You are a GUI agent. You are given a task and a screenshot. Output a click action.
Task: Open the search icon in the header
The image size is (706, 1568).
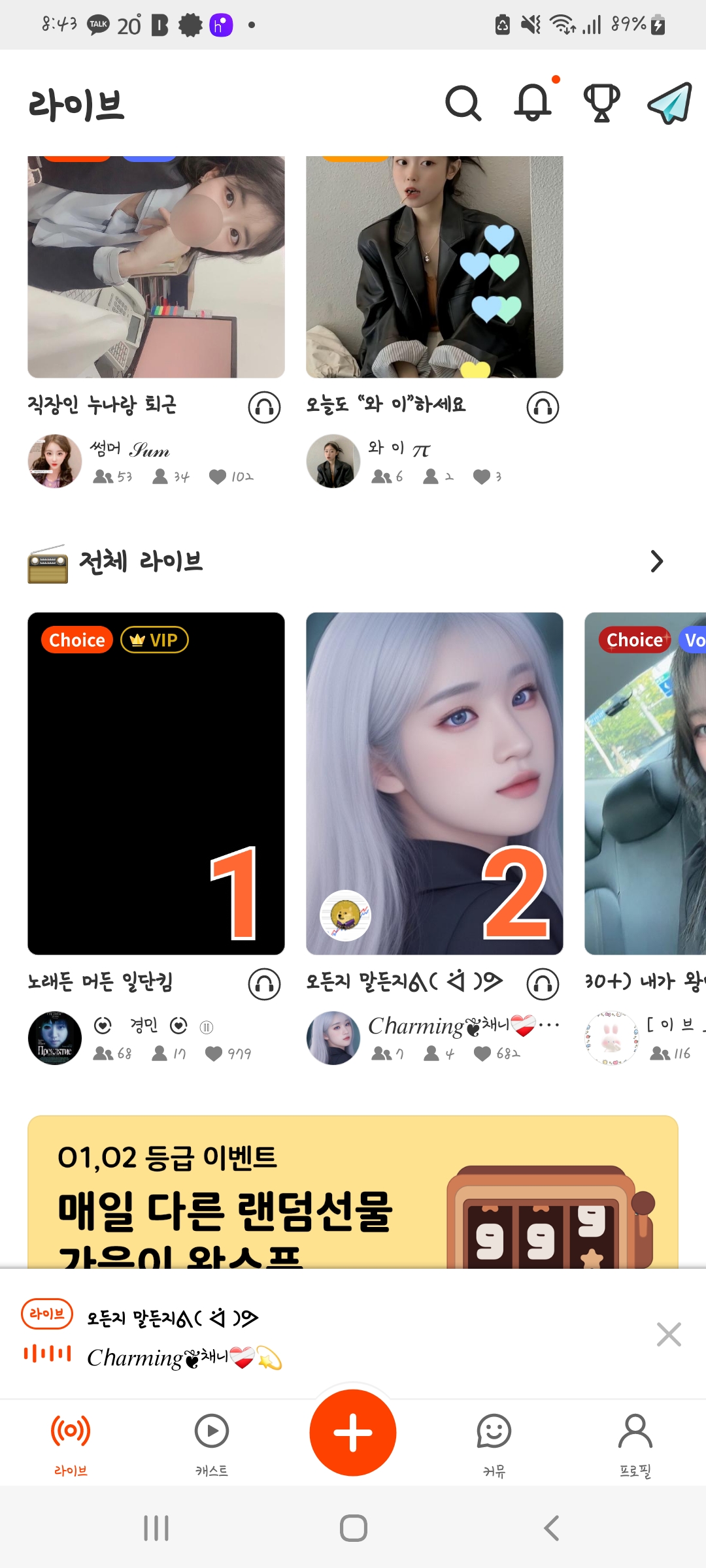point(463,103)
